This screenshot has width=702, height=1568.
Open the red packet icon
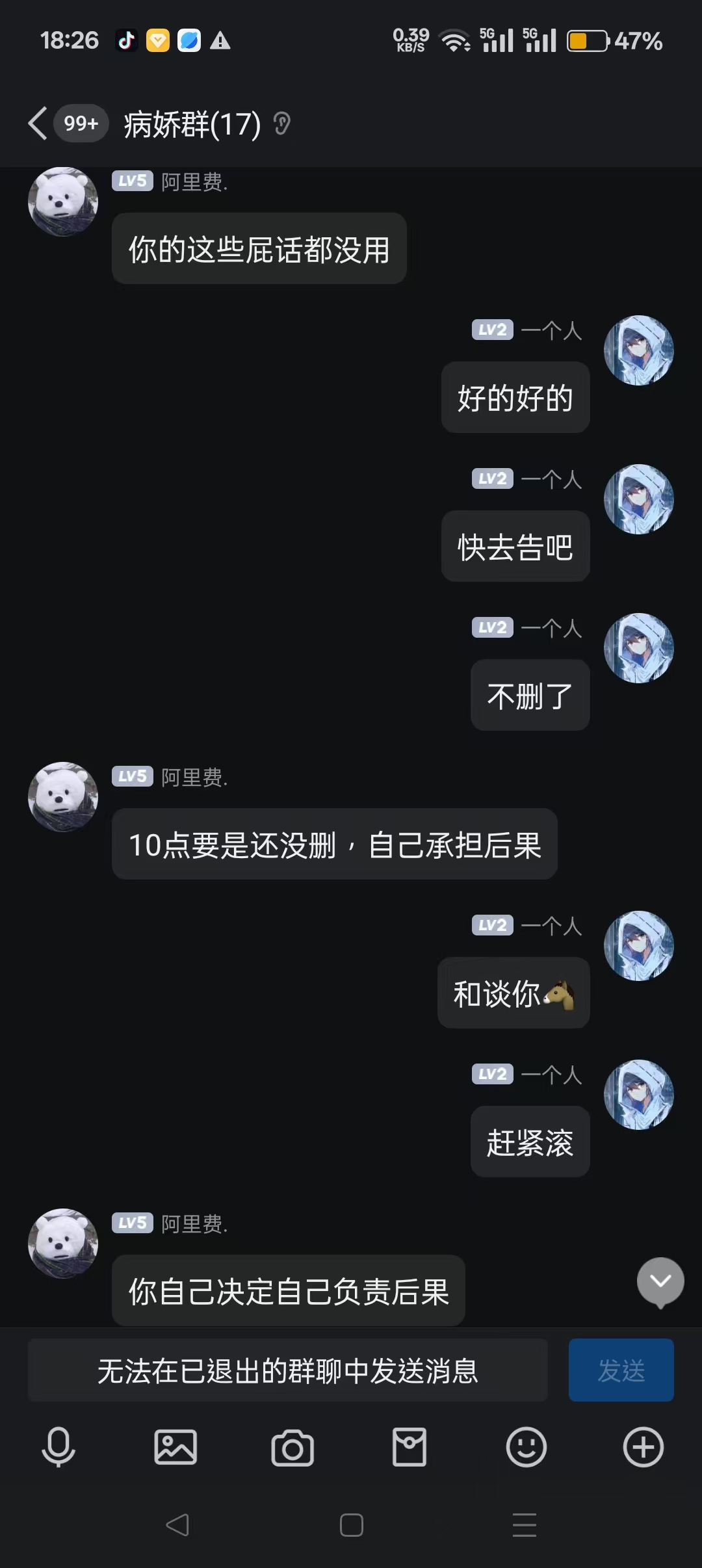click(x=409, y=1447)
